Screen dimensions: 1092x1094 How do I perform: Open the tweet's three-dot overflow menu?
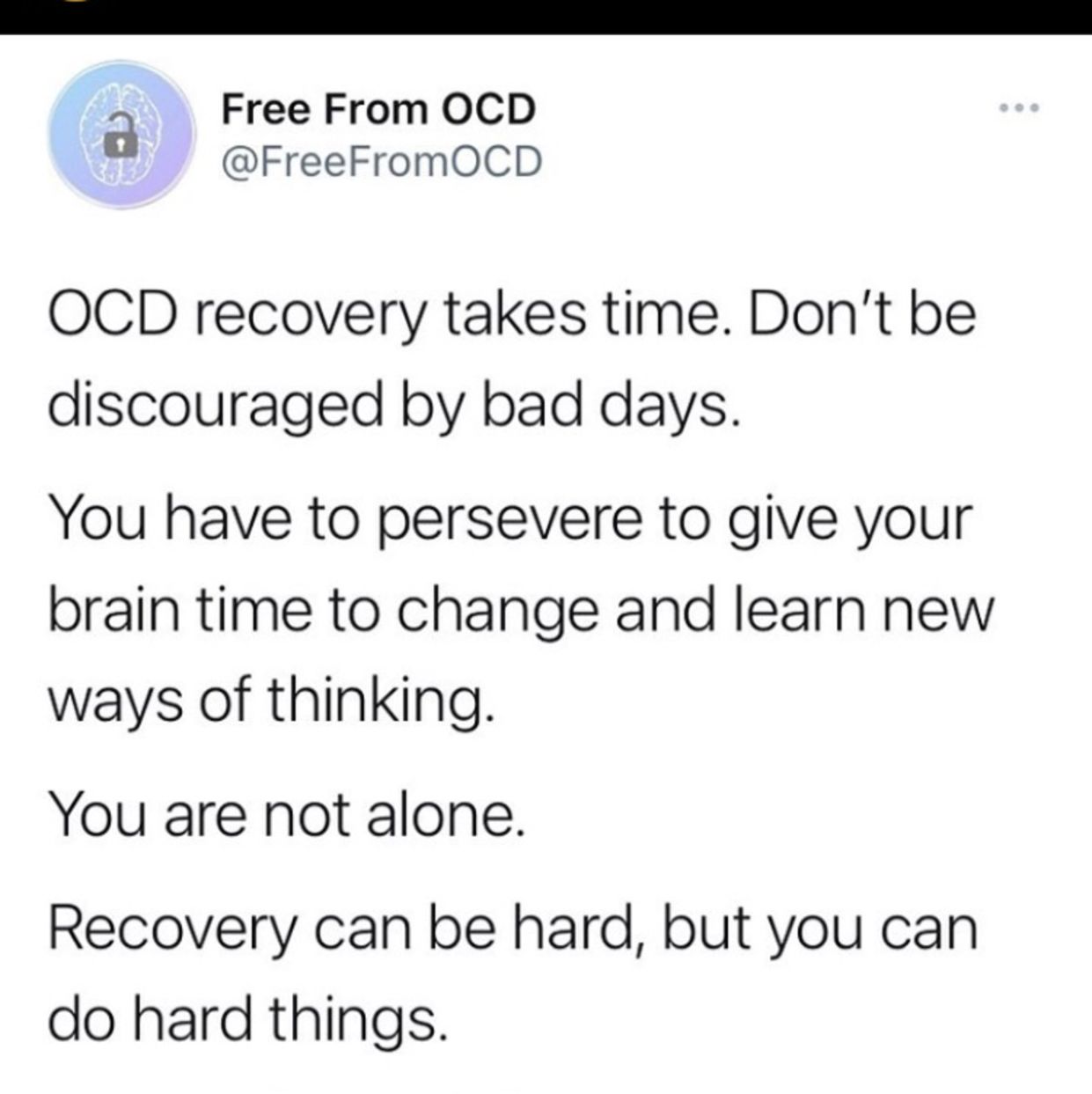1021,108
